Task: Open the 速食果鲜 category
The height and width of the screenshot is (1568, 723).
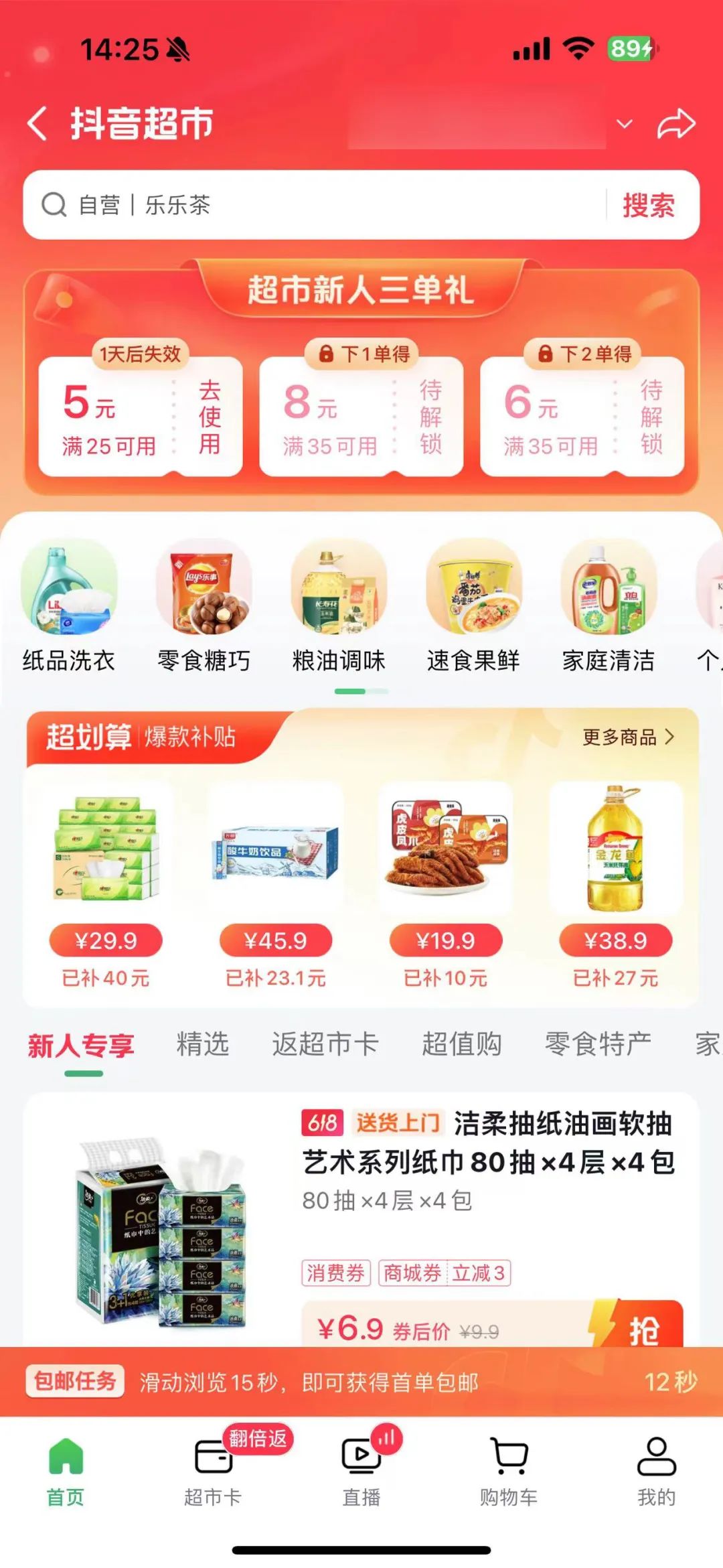Action: coord(473,606)
